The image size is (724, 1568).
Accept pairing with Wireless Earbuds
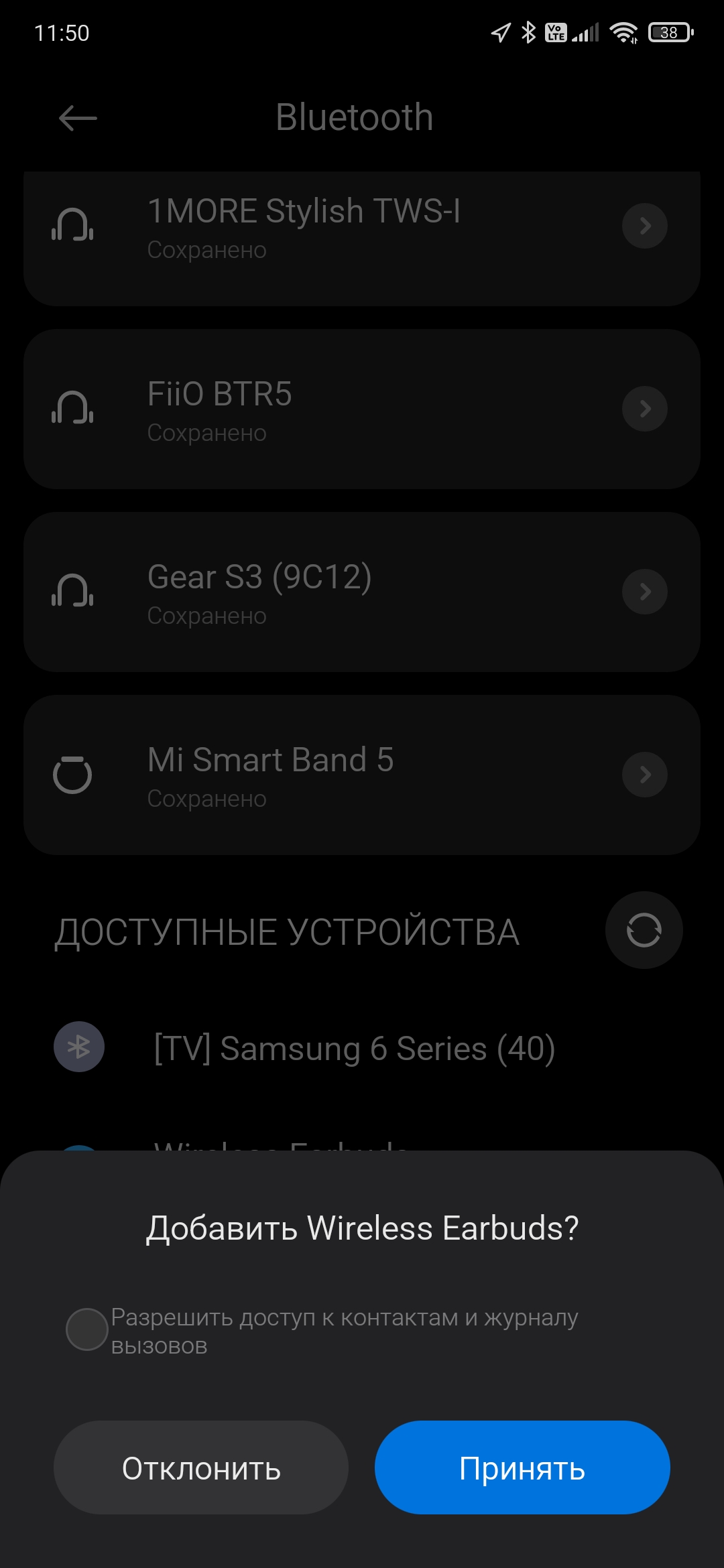pyautogui.click(x=522, y=1467)
